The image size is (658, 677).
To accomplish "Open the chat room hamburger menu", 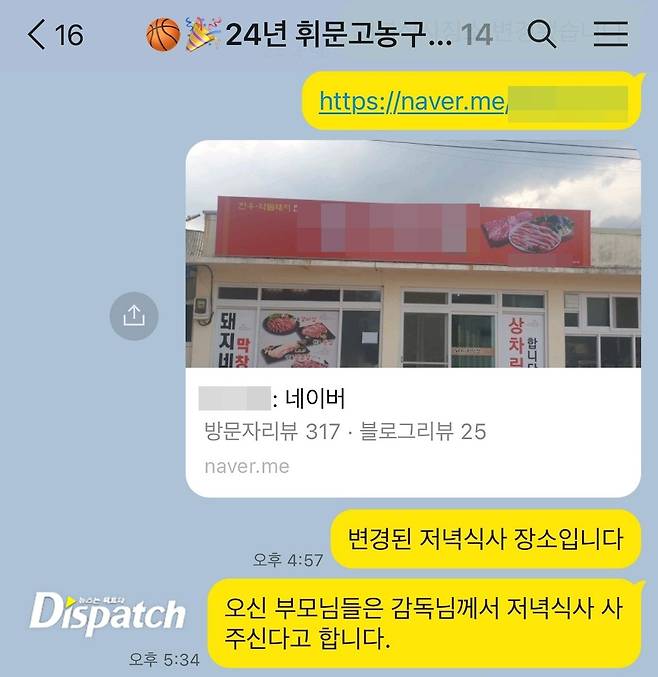I will pos(610,35).
